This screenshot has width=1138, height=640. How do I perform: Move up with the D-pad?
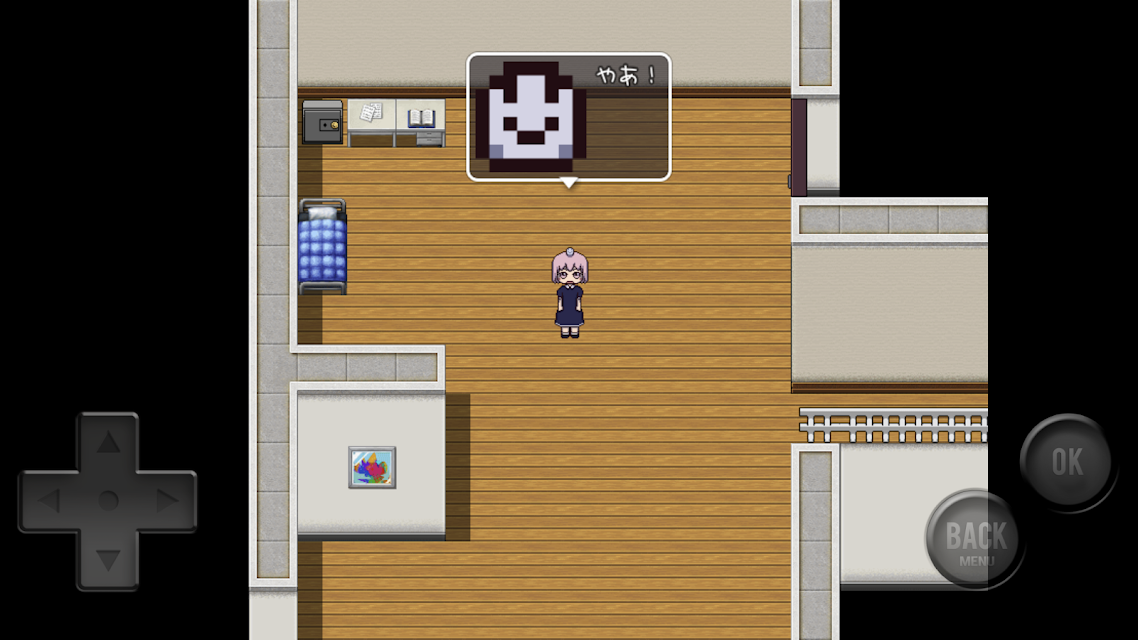point(108,443)
